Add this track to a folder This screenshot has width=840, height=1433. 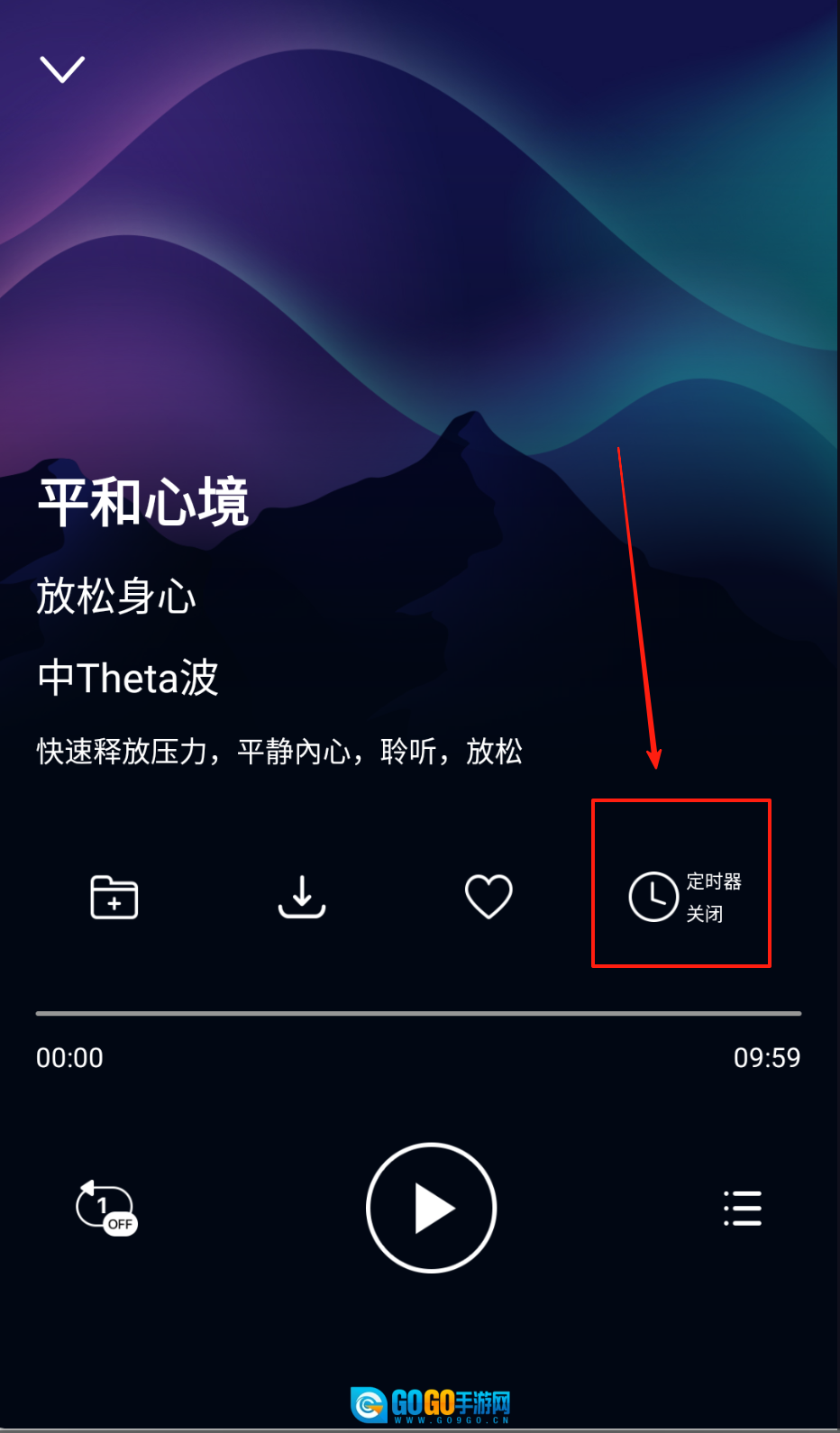(114, 897)
